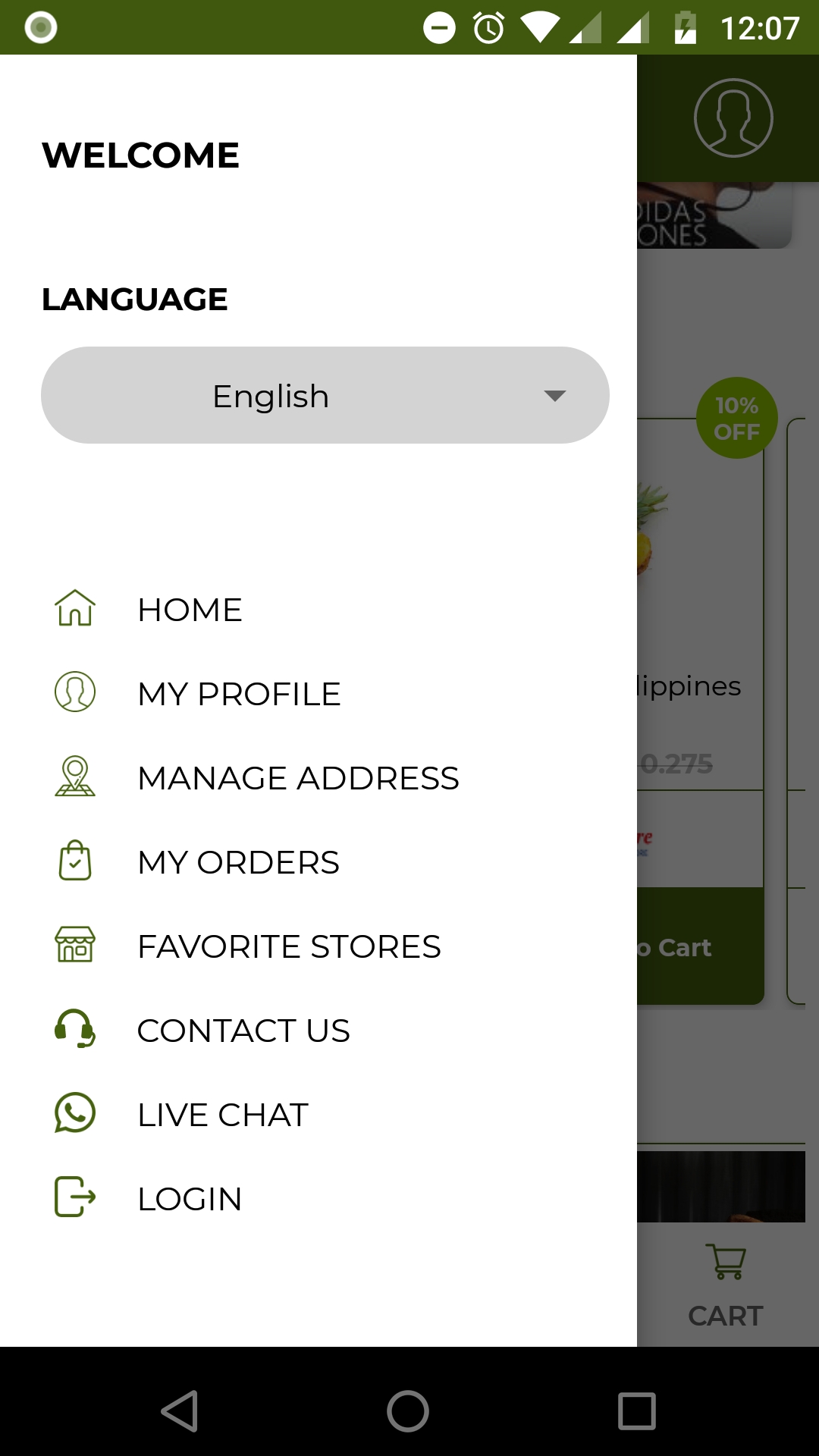Open the English language dropdown
Viewport: 819px width, 1456px height.
[325, 395]
